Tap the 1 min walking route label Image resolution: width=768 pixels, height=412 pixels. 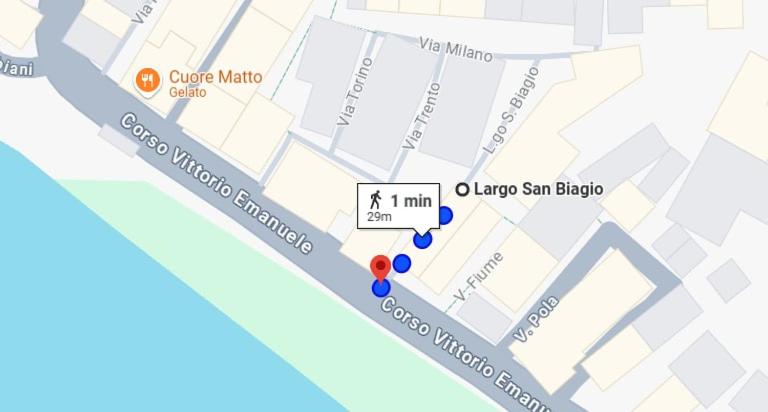(x=398, y=204)
